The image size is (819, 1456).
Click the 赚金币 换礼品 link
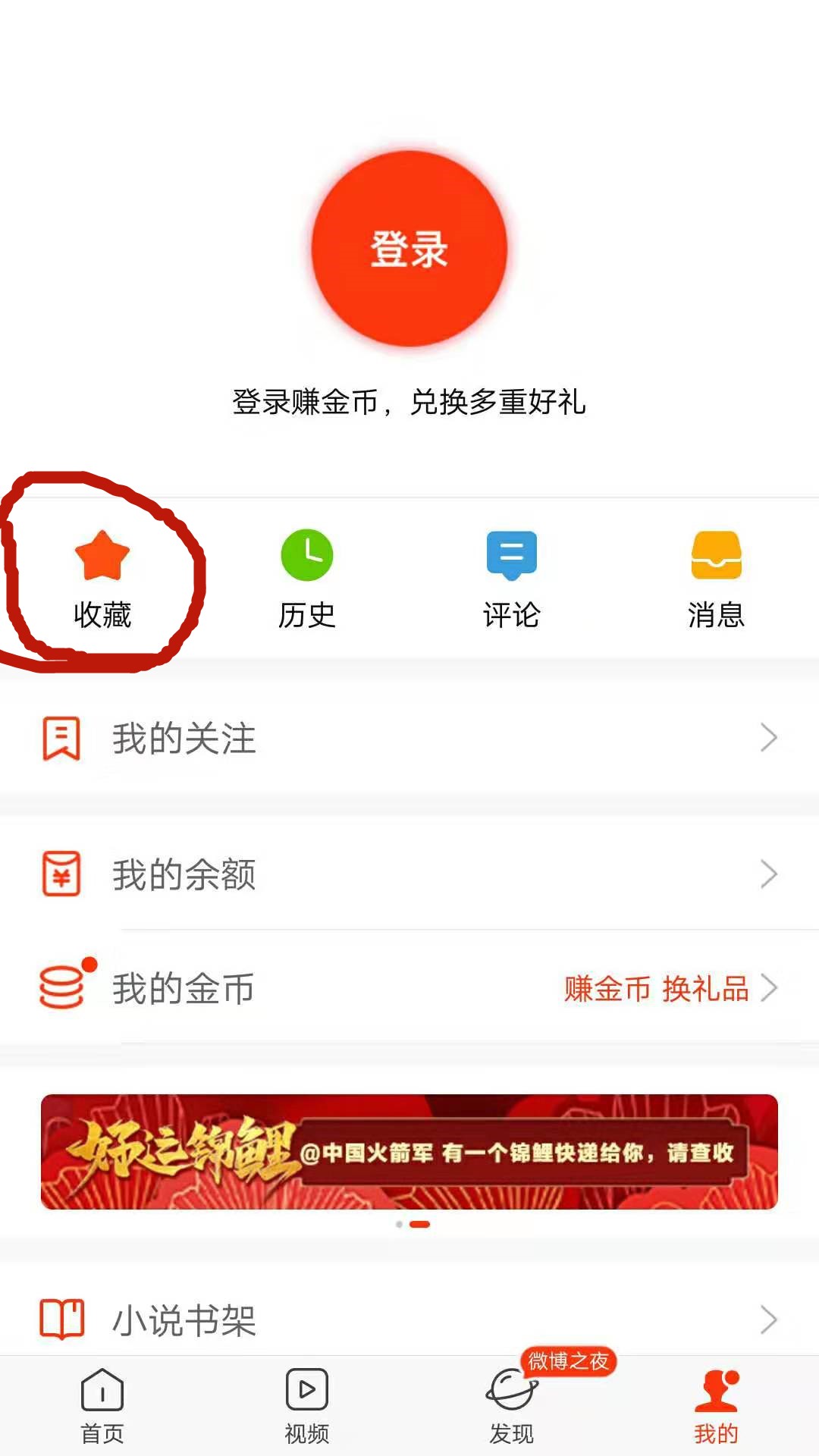655,988
